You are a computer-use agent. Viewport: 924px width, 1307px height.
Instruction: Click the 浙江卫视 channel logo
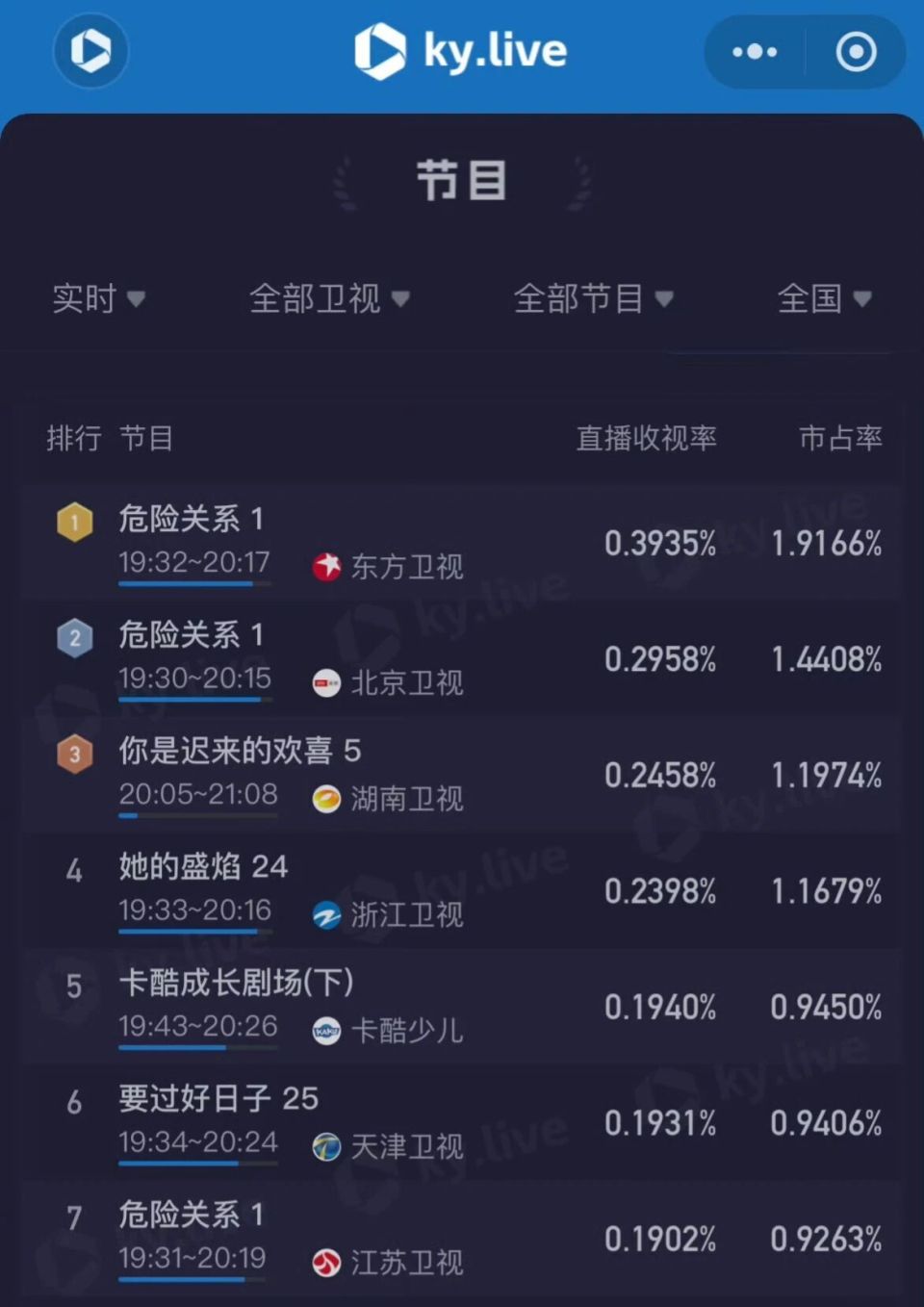point(327,916)
